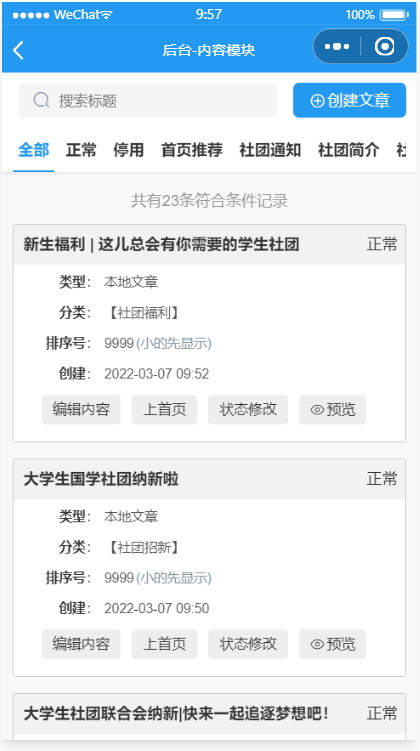Tap 上首页 for 大学生国学社团纳新啦

click(x=164, y=644)
